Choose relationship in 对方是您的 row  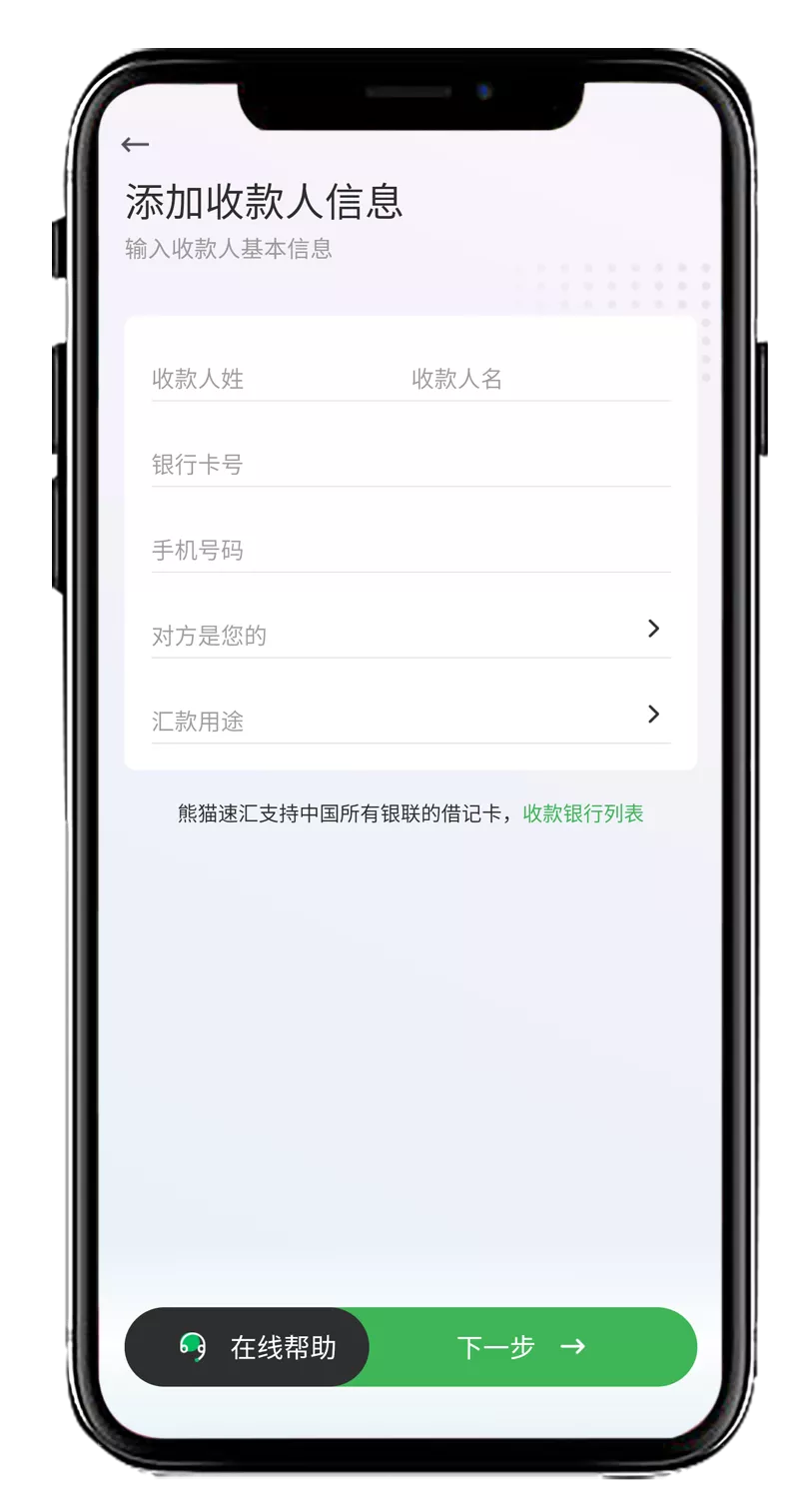pos(409,635)
